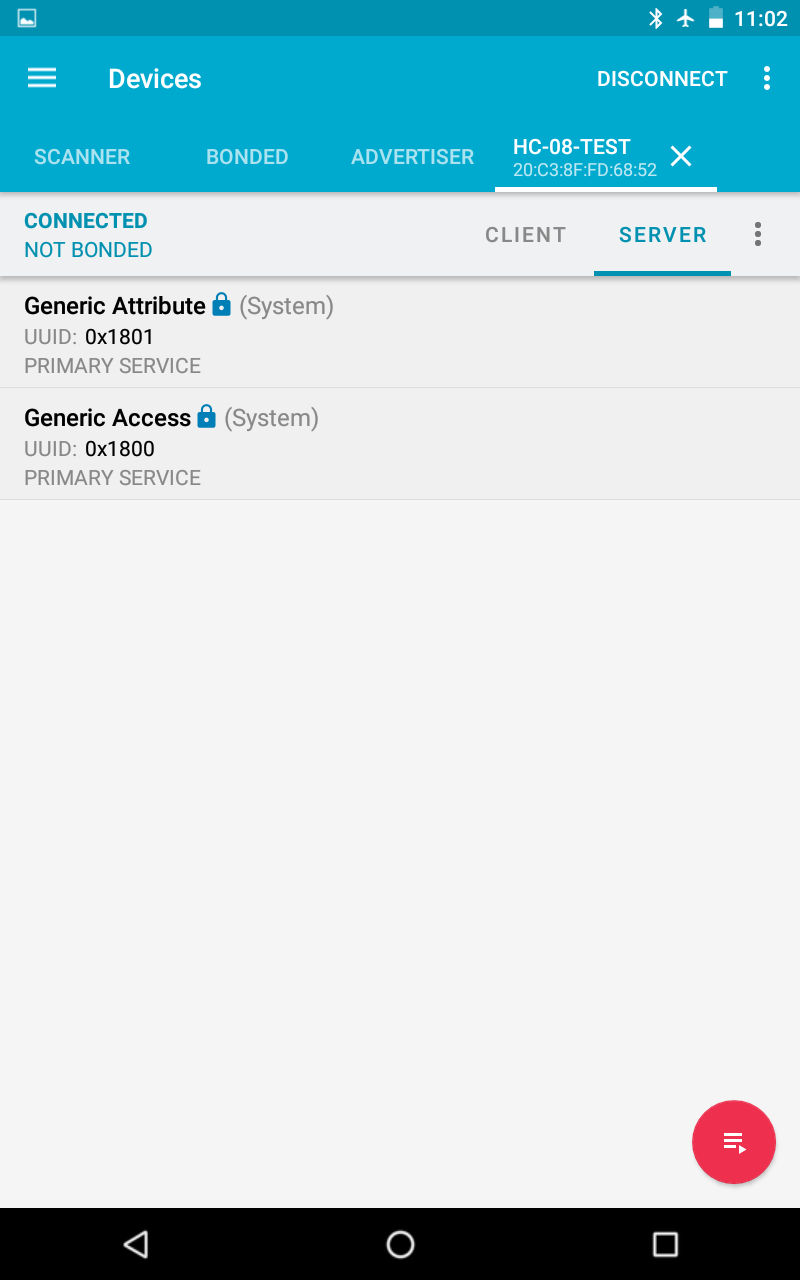This screenshot has height=1280, width=800.
Task: Tap the red macro floating button
Action: point(733,1142)
